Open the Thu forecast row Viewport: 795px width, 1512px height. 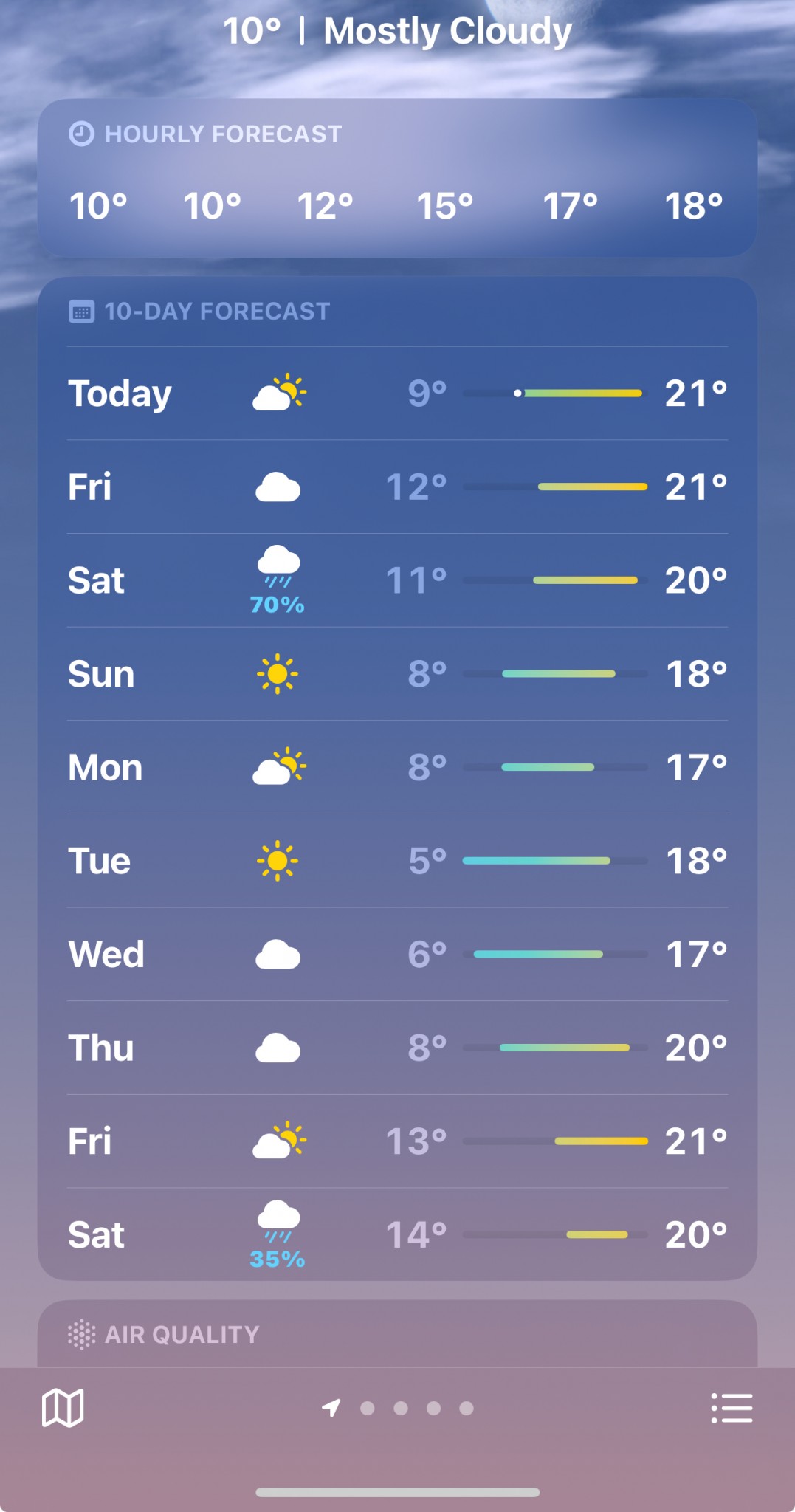point(397,1048)
